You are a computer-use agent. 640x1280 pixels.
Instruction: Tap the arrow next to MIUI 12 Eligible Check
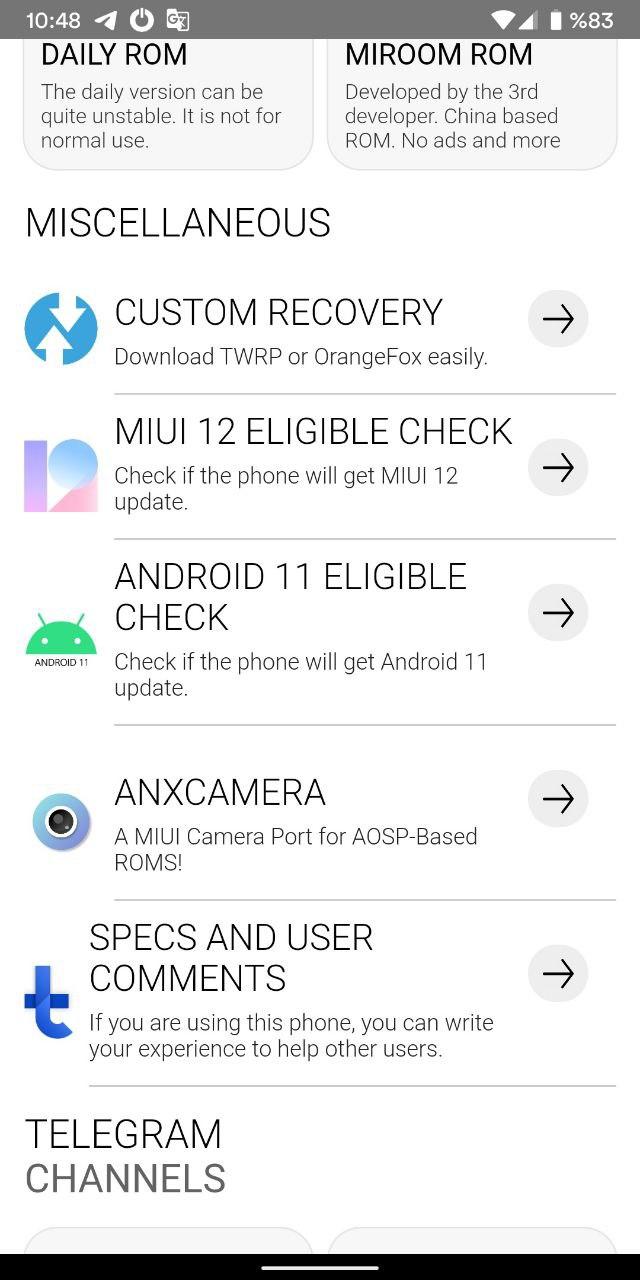coord(558,467)
